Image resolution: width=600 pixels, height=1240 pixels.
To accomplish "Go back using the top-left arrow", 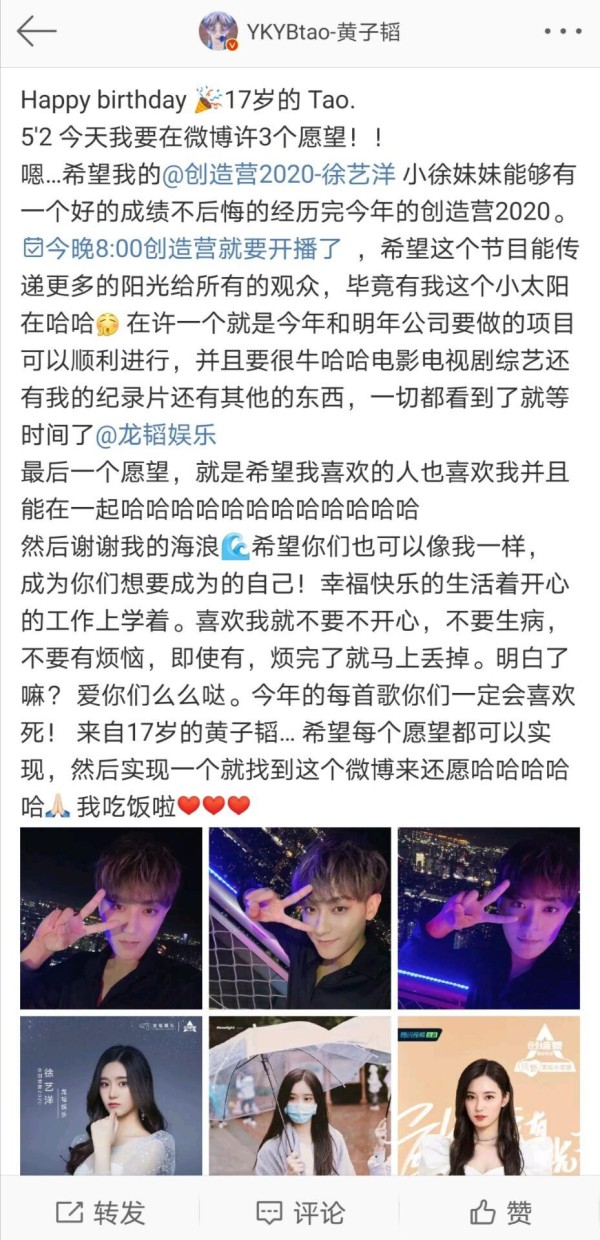I will [36, 32].
